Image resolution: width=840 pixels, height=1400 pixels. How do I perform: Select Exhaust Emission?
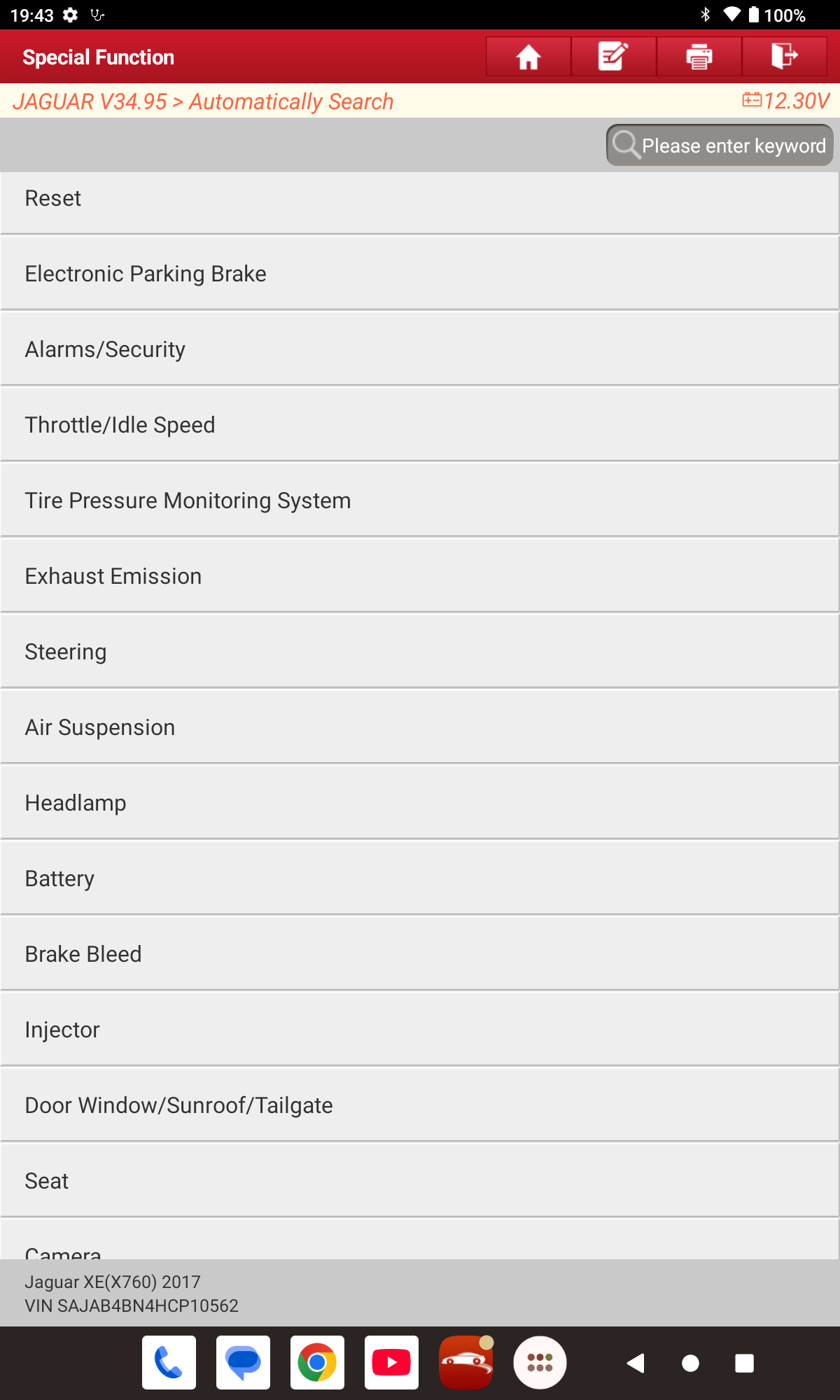coord(420,576)
